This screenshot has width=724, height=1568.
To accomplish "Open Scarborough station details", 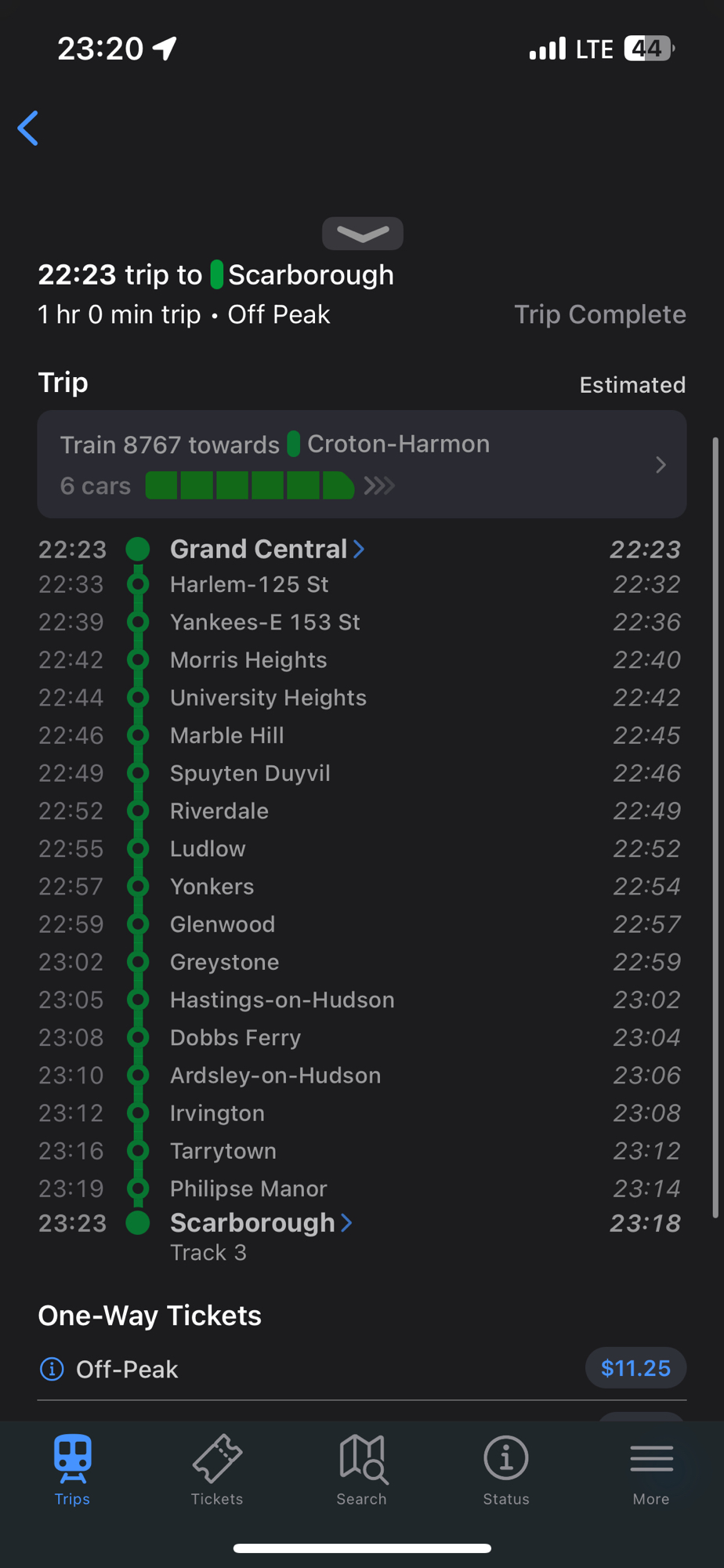I will coord(260,1223).
